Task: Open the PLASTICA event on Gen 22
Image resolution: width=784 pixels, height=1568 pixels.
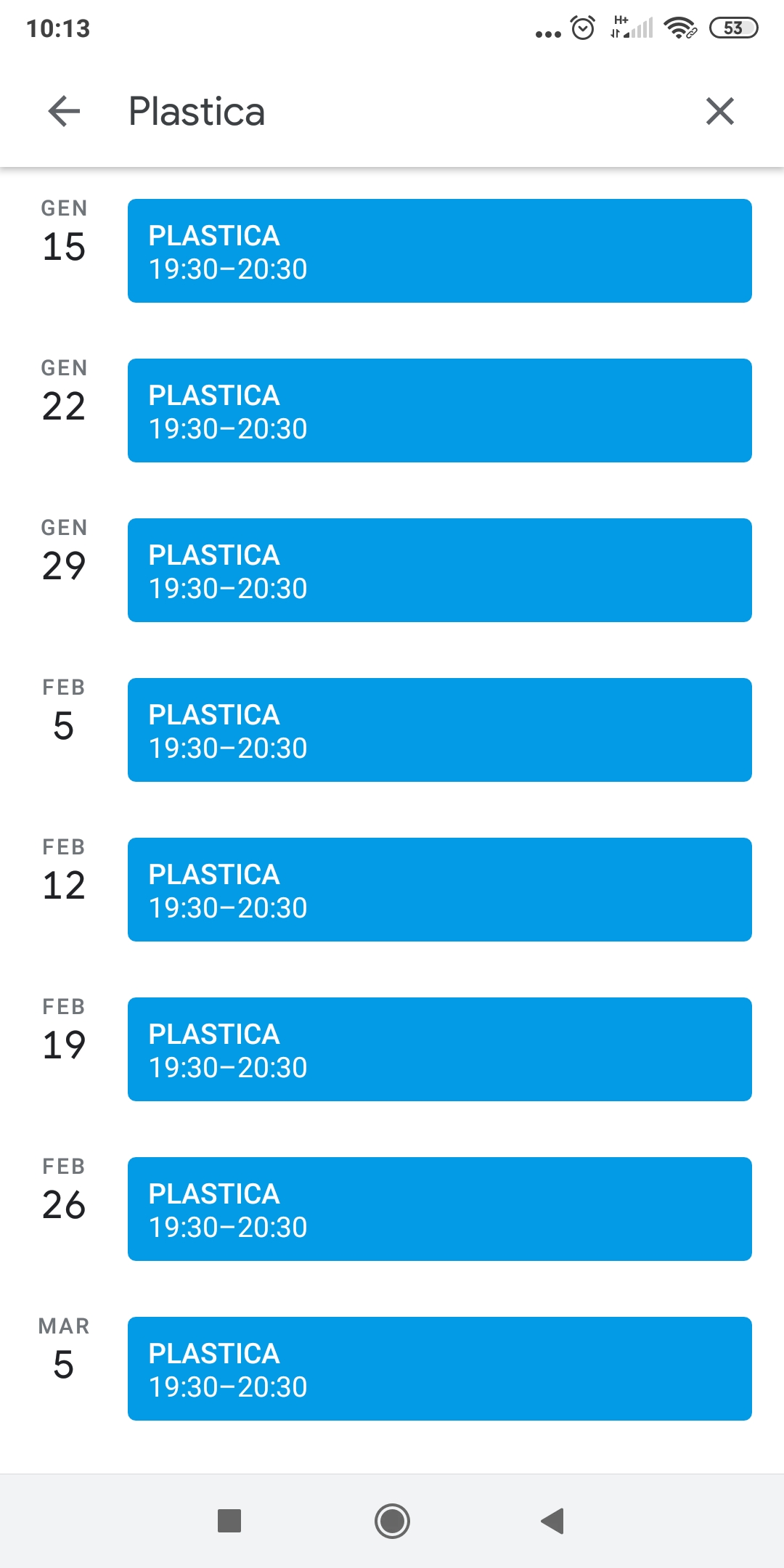Action: [440, 410]
